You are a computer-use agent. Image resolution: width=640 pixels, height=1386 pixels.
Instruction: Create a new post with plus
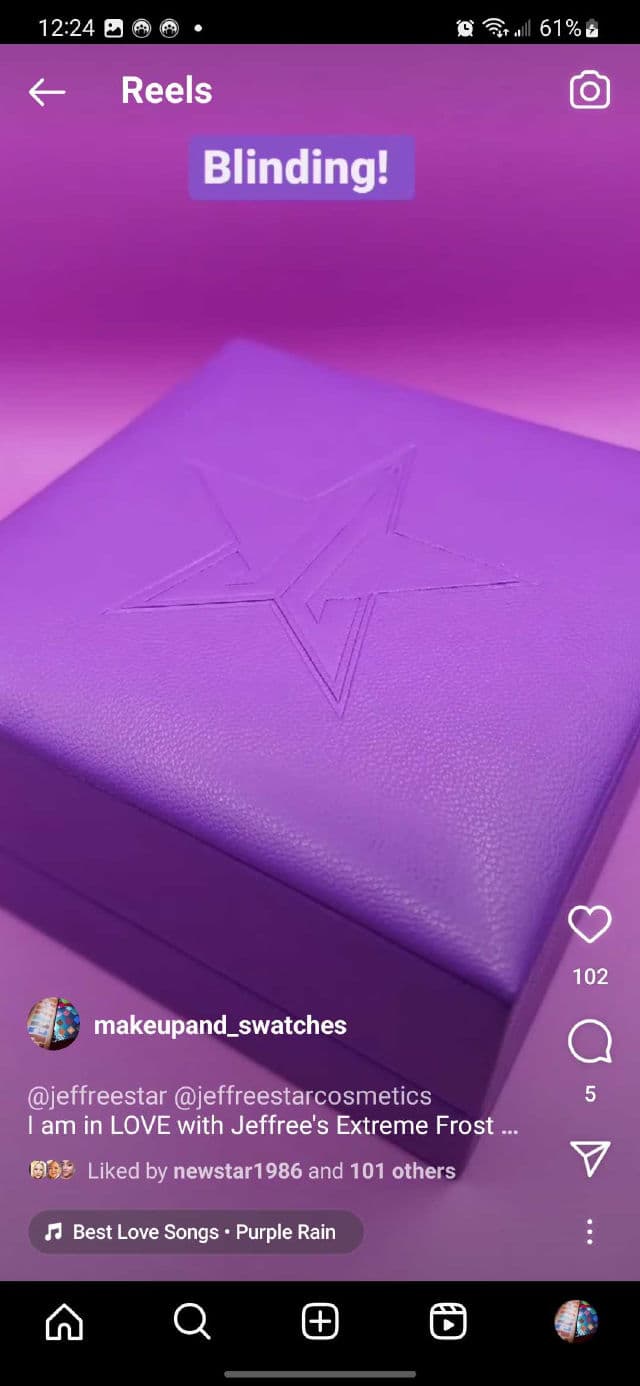[320, 1322]
